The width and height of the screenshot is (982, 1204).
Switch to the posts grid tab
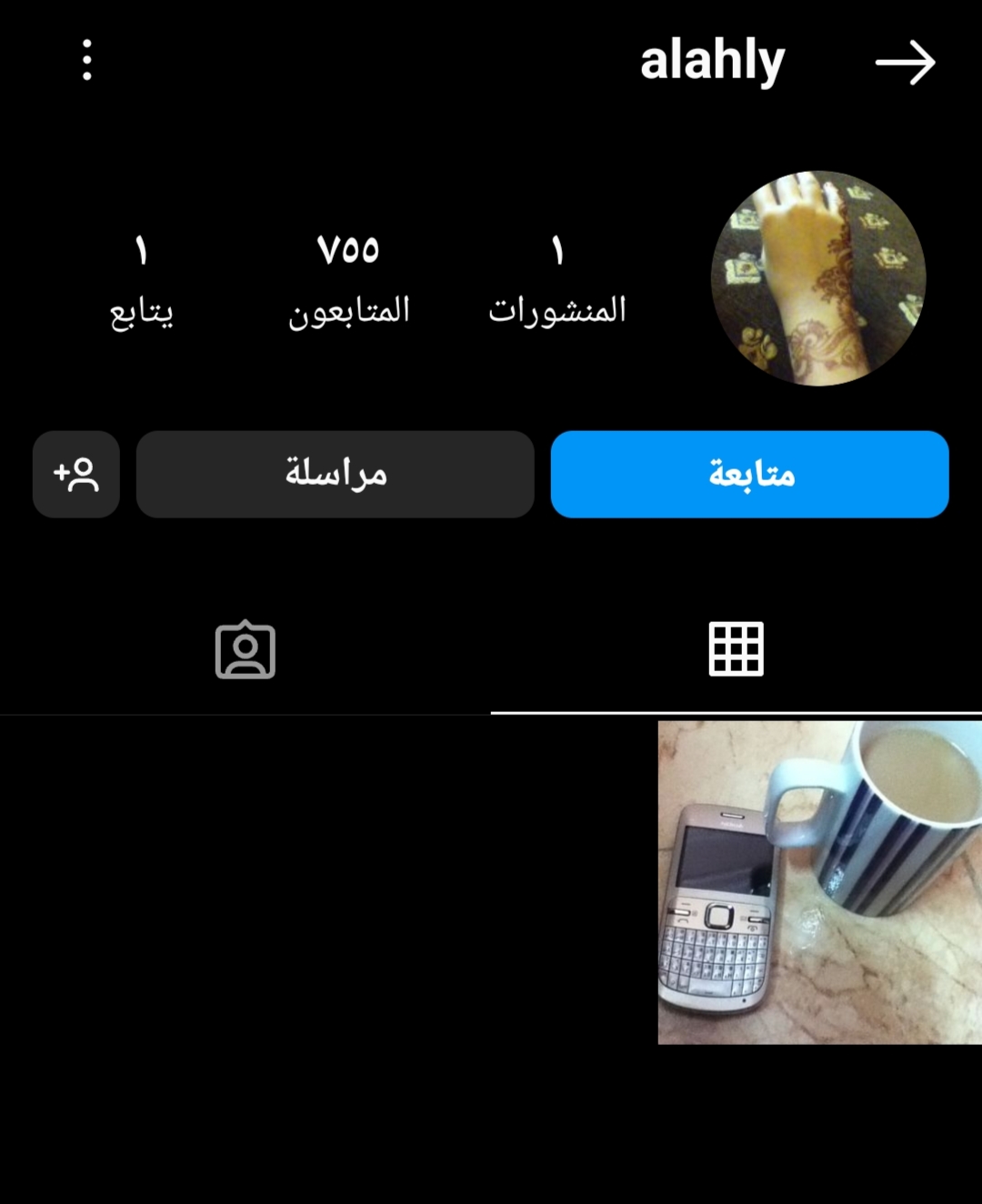736,649
